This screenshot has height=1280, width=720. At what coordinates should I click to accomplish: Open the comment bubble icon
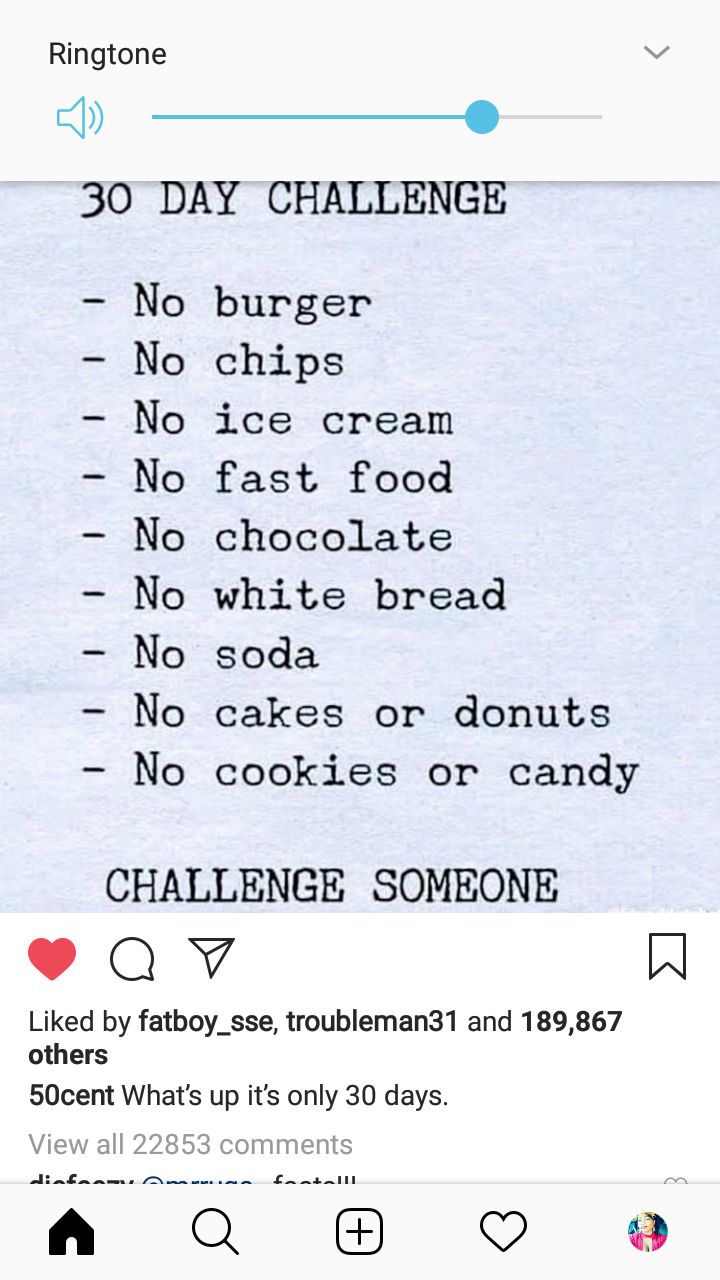tap(132, 959)
